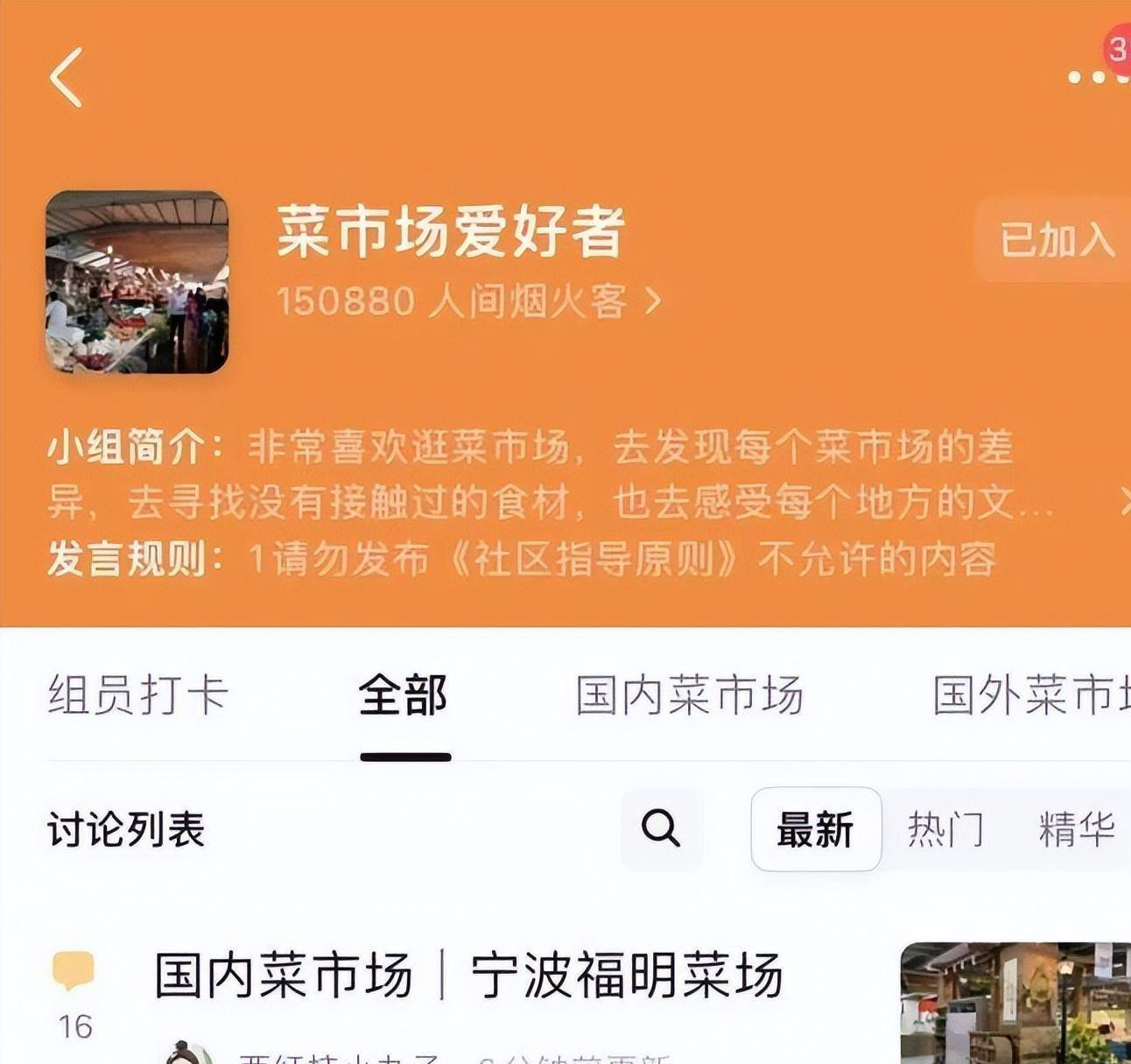
Task: Show 精华 featured discussions
Action: click(1076, 828)
